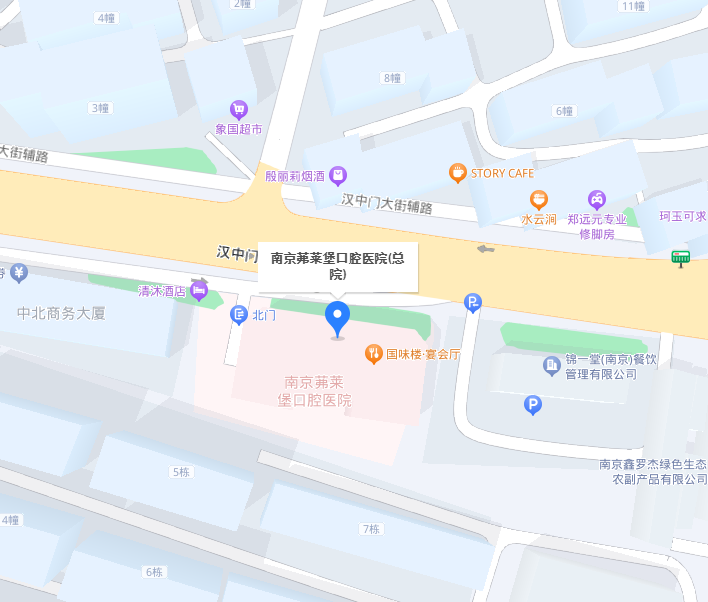Open the 郑远元专业修脚房 marker
This screenshot has height=602, width=708.
tap(596, 199)
